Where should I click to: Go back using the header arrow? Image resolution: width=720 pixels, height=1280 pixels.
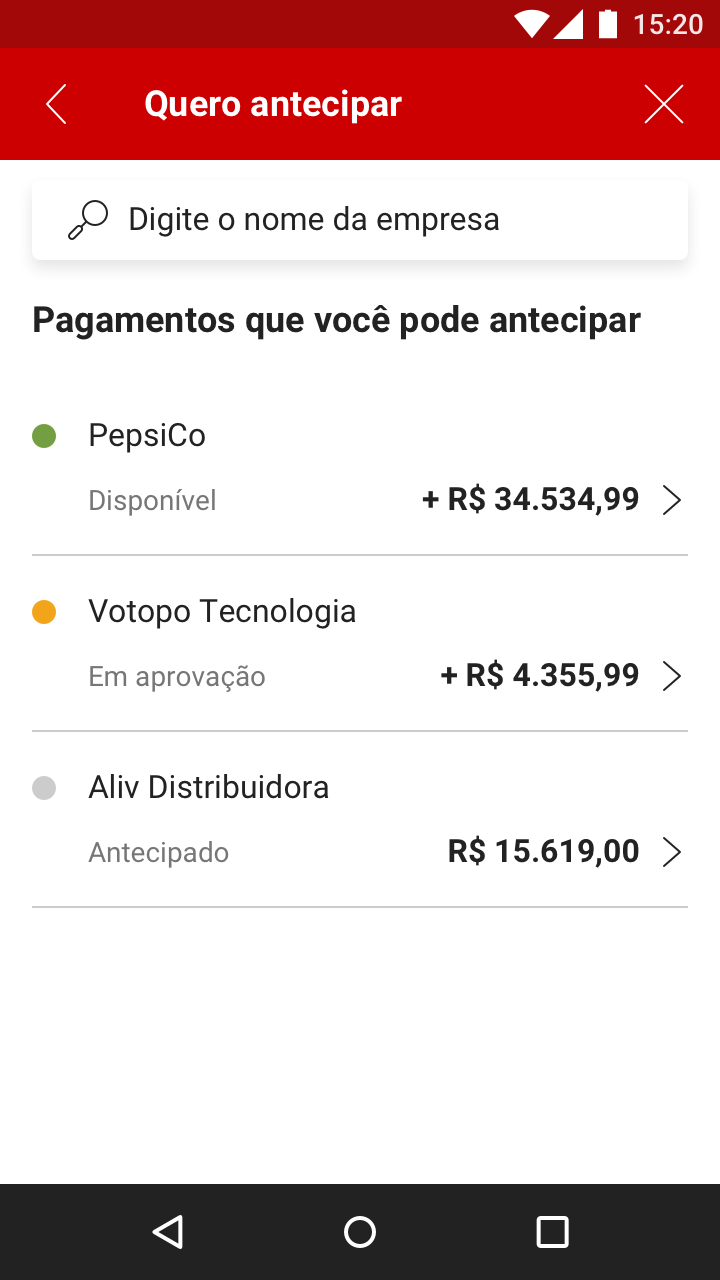(56, 104)
